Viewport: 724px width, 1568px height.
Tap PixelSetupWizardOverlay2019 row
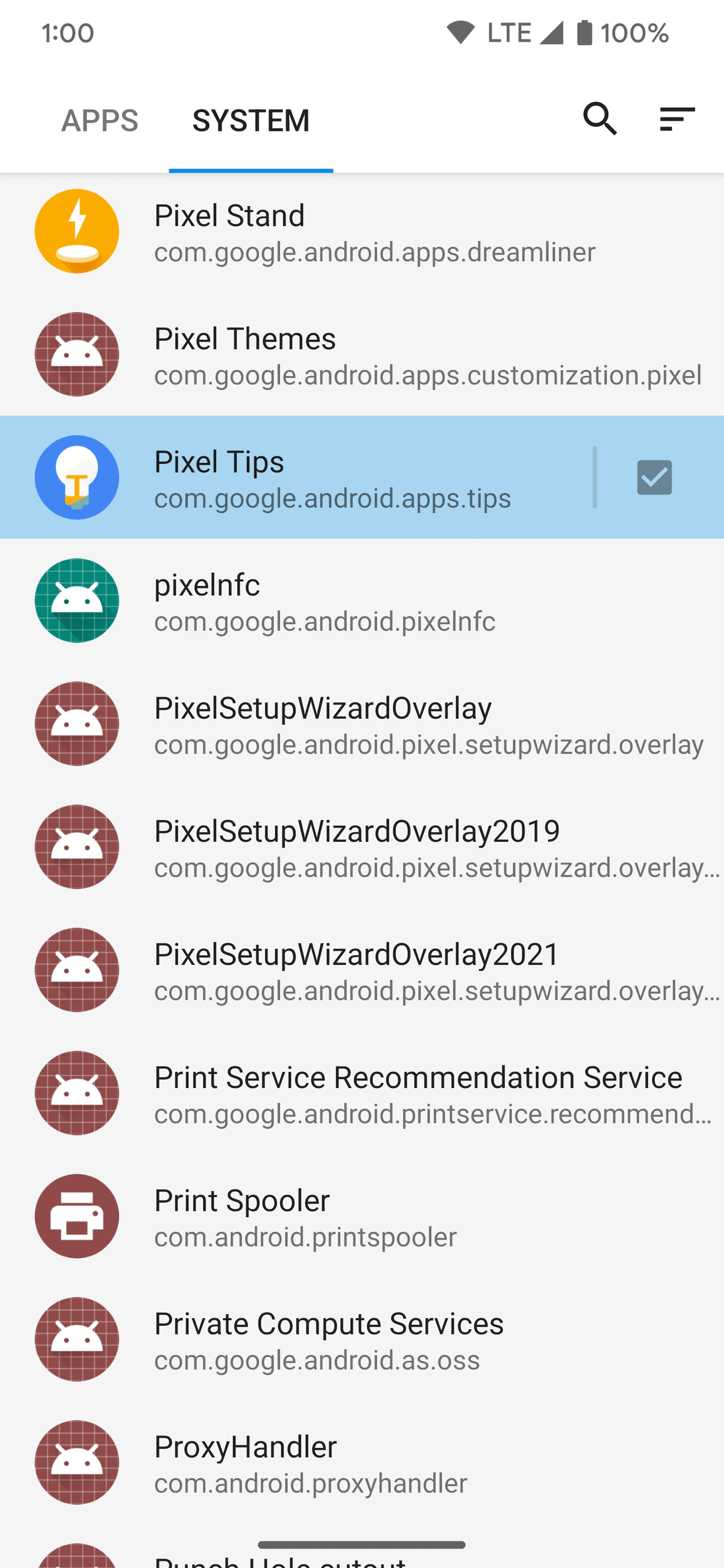[361, 847]
